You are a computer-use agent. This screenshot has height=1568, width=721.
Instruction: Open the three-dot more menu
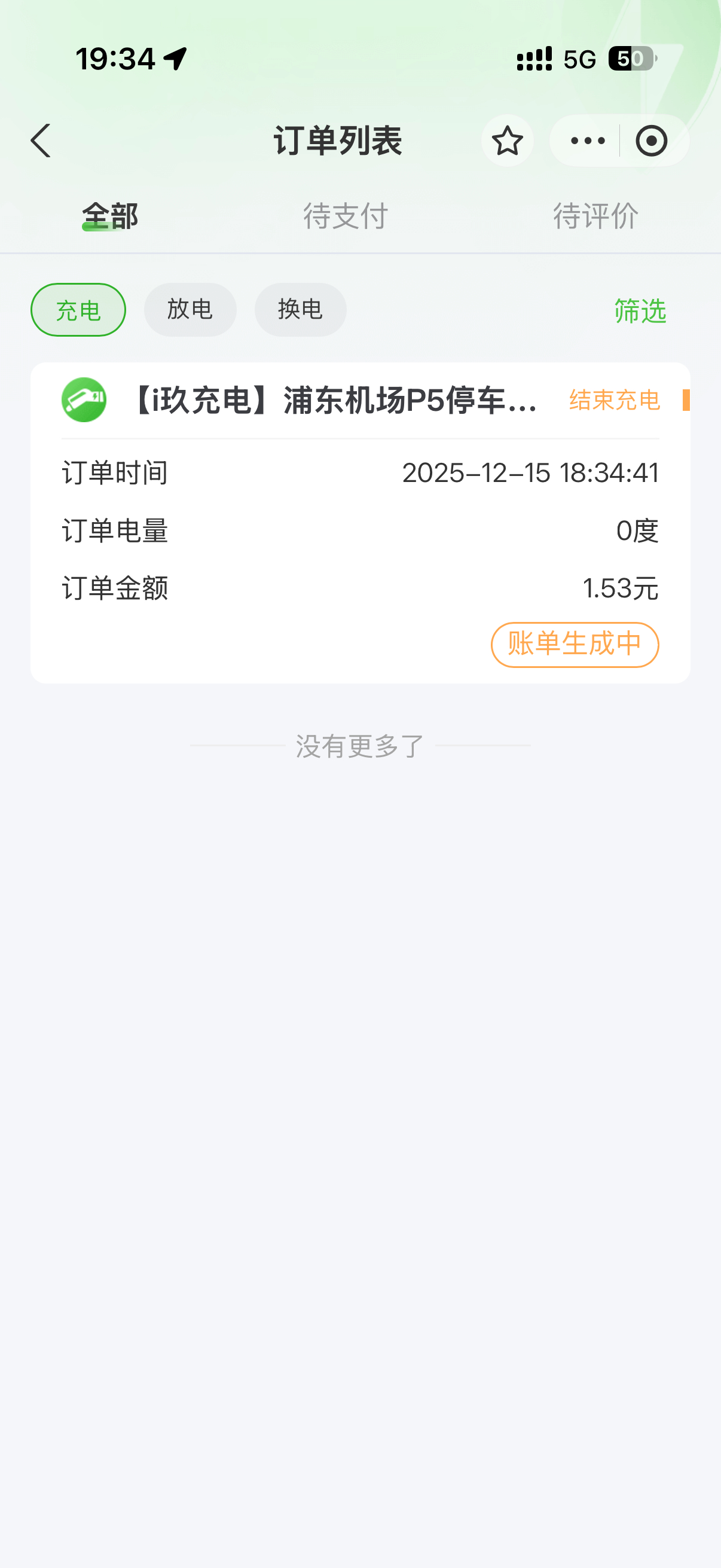588,141
